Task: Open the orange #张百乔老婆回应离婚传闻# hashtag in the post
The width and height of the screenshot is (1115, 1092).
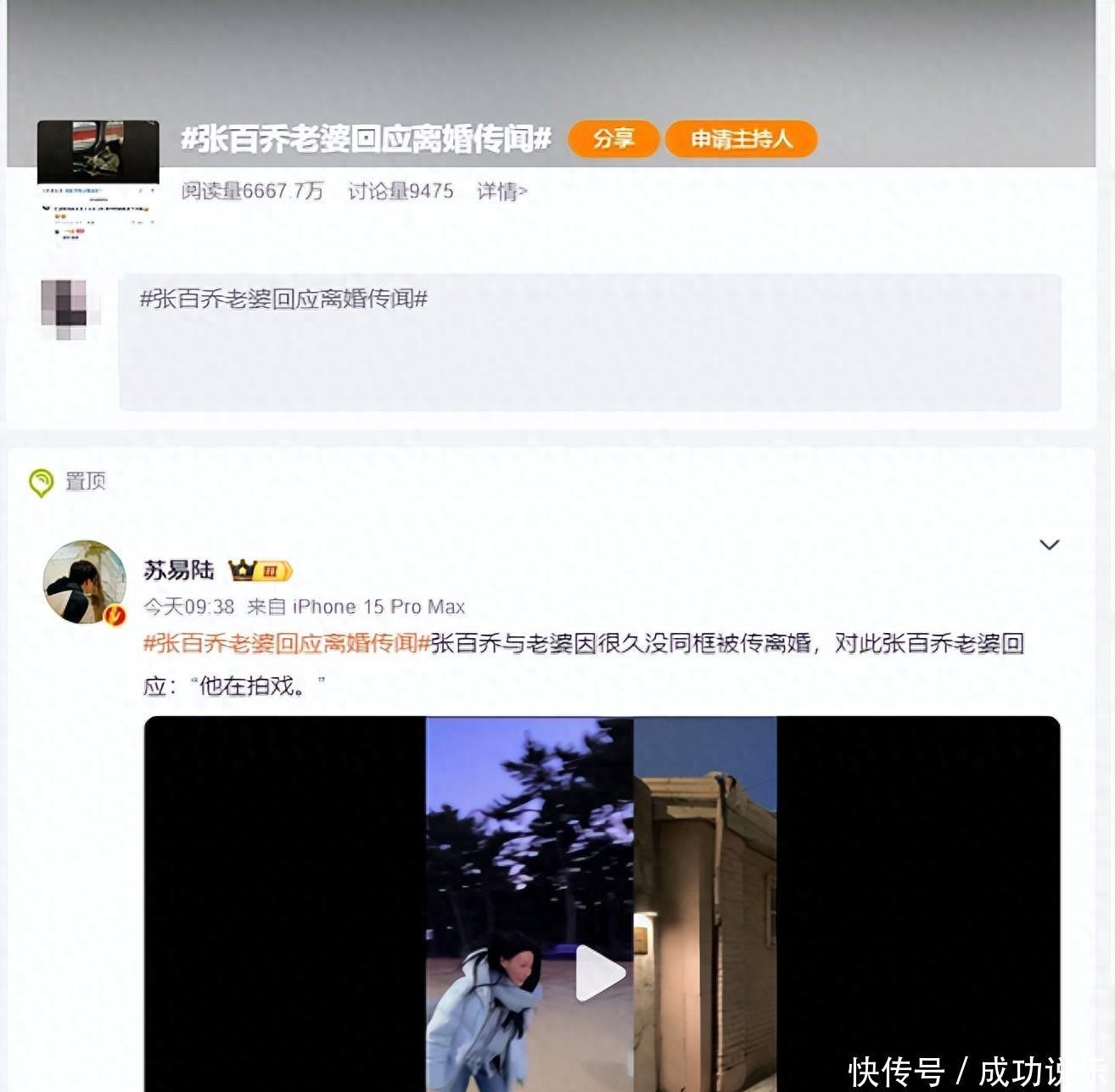Action: [287, 643]
